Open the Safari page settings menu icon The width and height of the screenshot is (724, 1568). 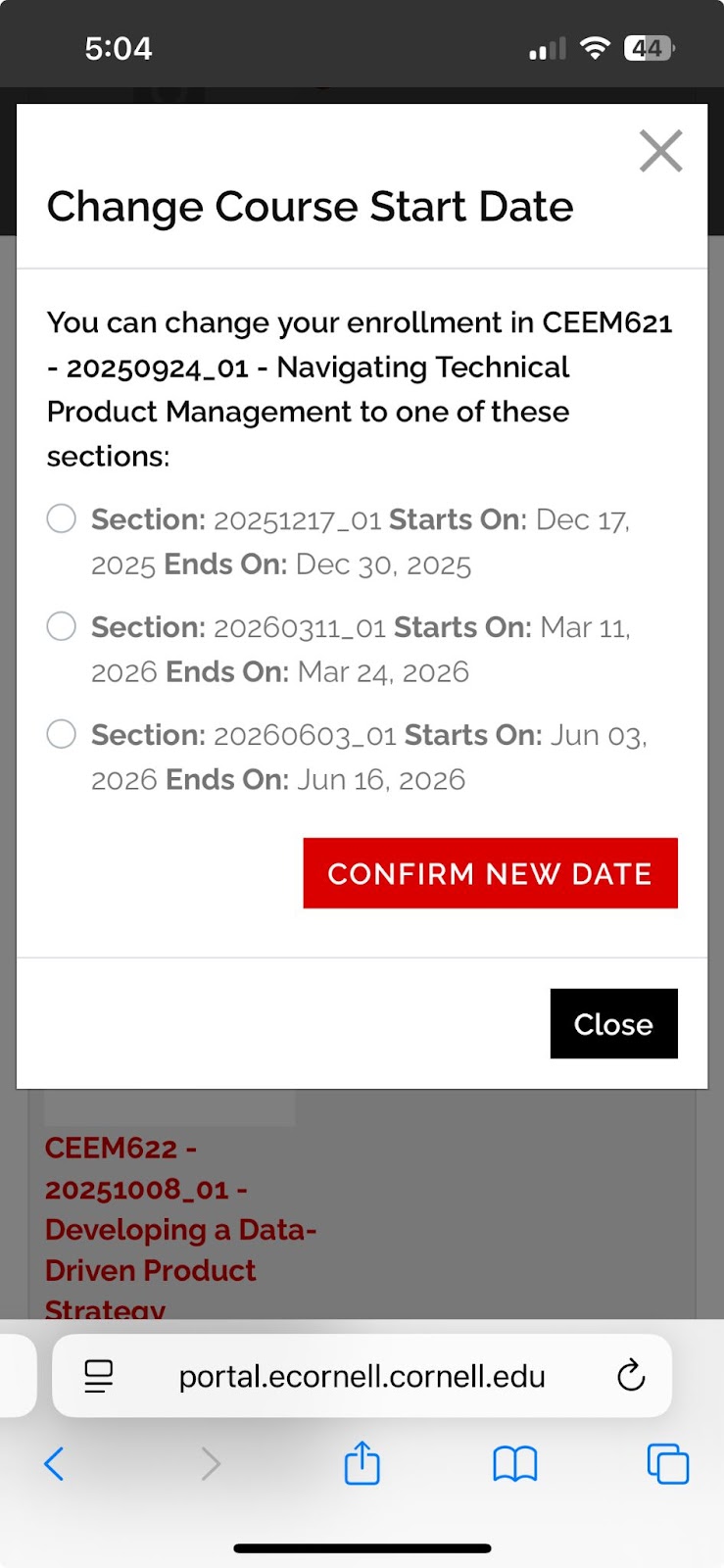[x=99, y=1377]
